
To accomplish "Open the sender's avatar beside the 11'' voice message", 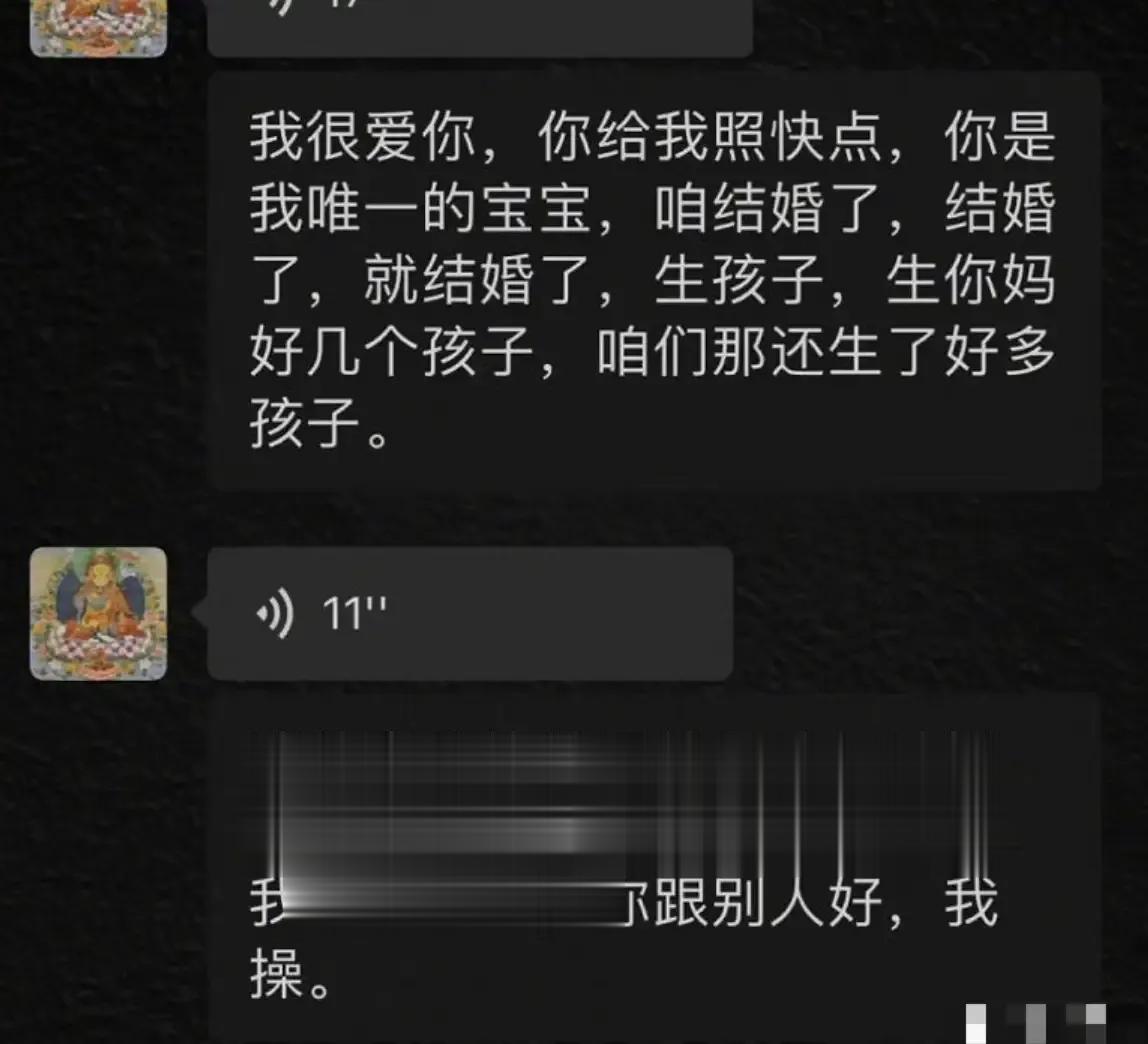I will pyautogui.click(x=98, y=614).
